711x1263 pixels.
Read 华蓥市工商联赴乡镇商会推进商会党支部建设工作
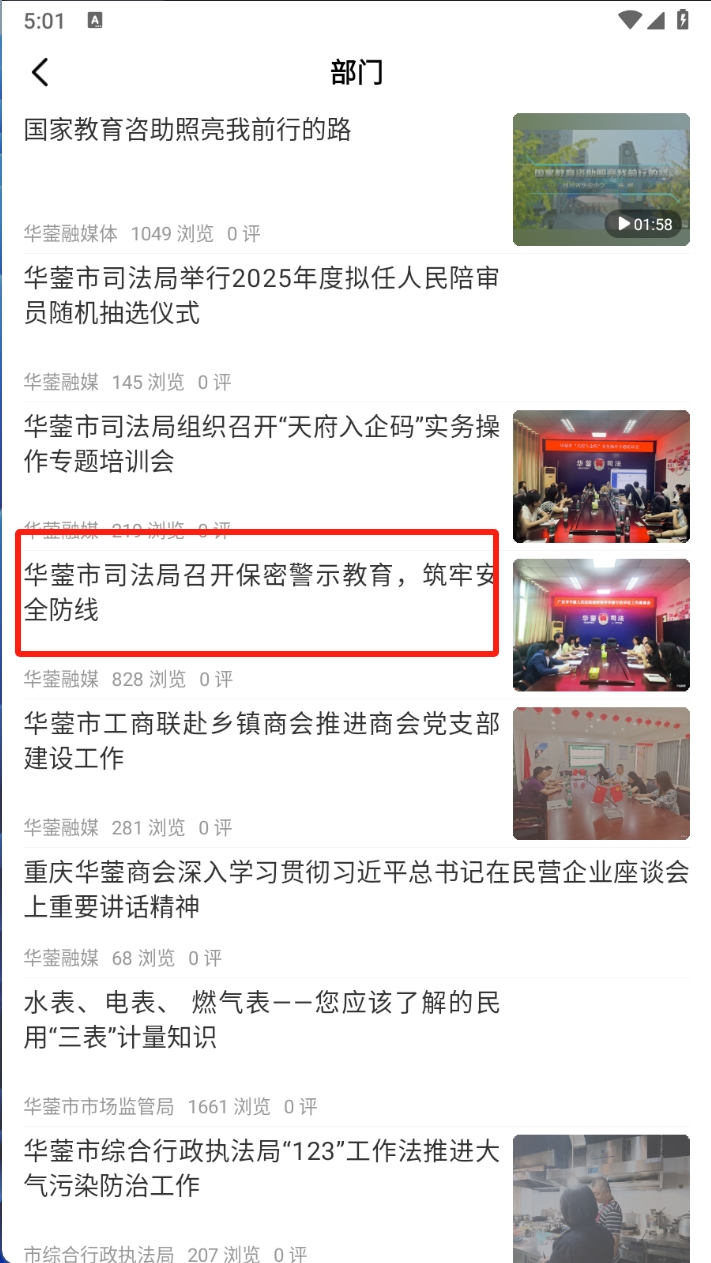[x=262, y=741]
